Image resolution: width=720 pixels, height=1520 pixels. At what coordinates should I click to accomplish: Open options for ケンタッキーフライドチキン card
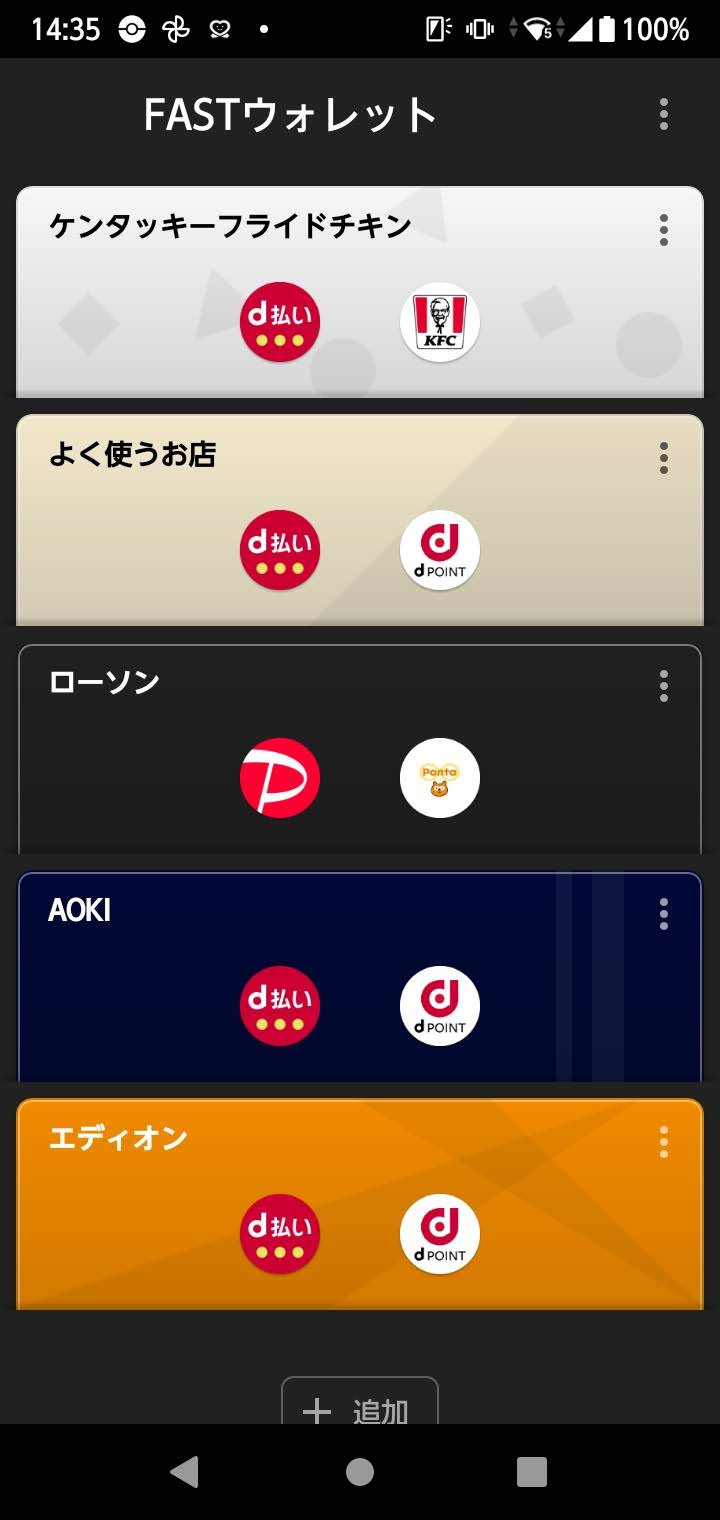(x=663, y=230)
